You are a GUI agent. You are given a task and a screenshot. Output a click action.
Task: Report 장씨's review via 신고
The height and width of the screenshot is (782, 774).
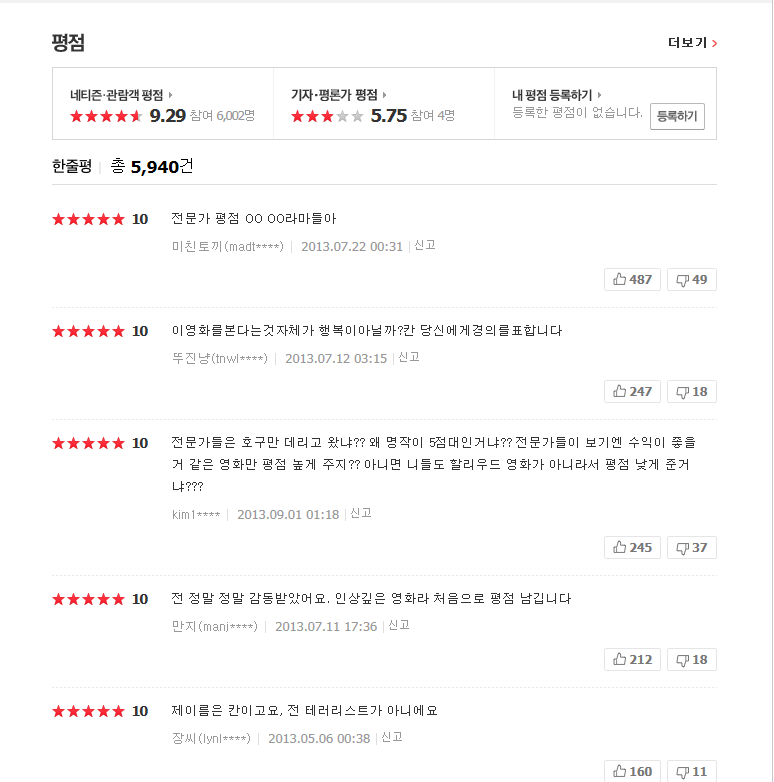tap(391, 737)
